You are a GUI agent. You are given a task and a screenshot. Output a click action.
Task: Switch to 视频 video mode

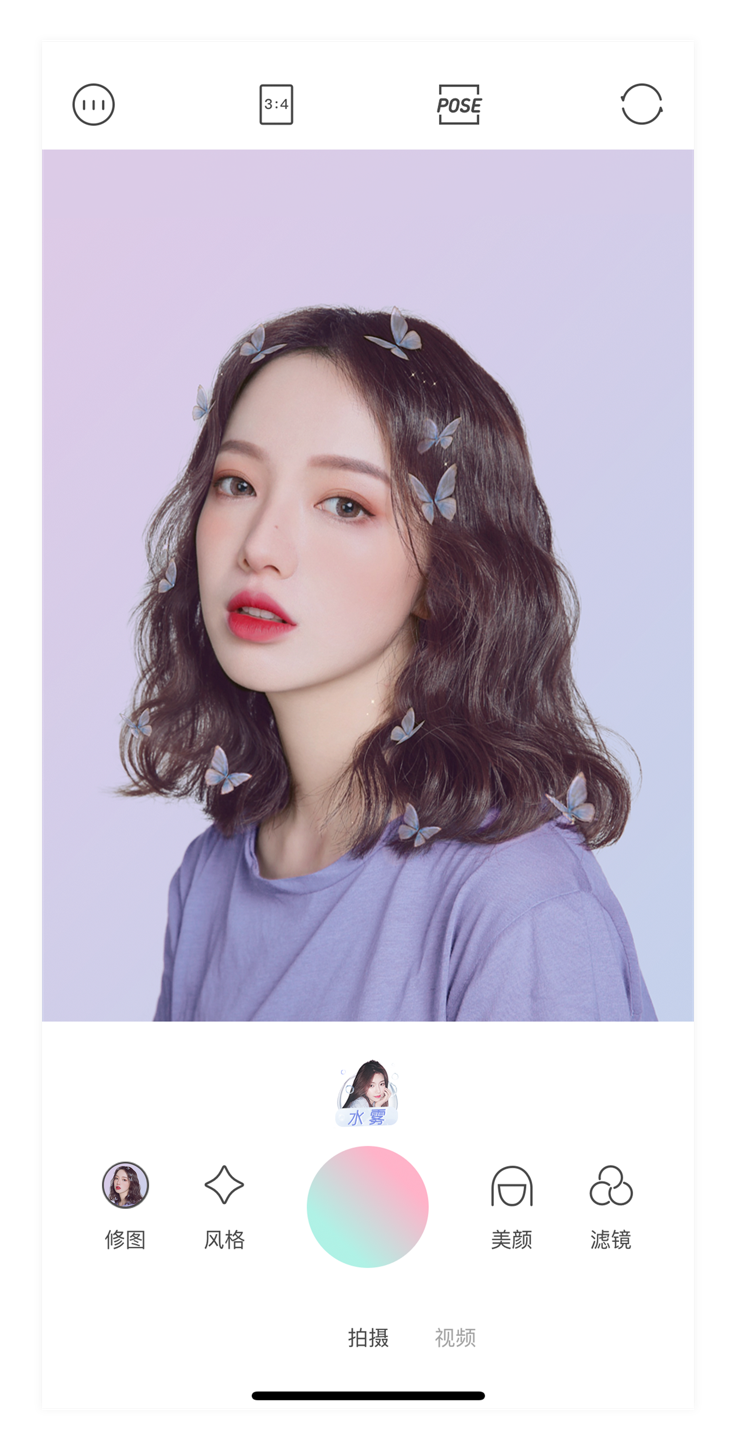[455, 1338]
